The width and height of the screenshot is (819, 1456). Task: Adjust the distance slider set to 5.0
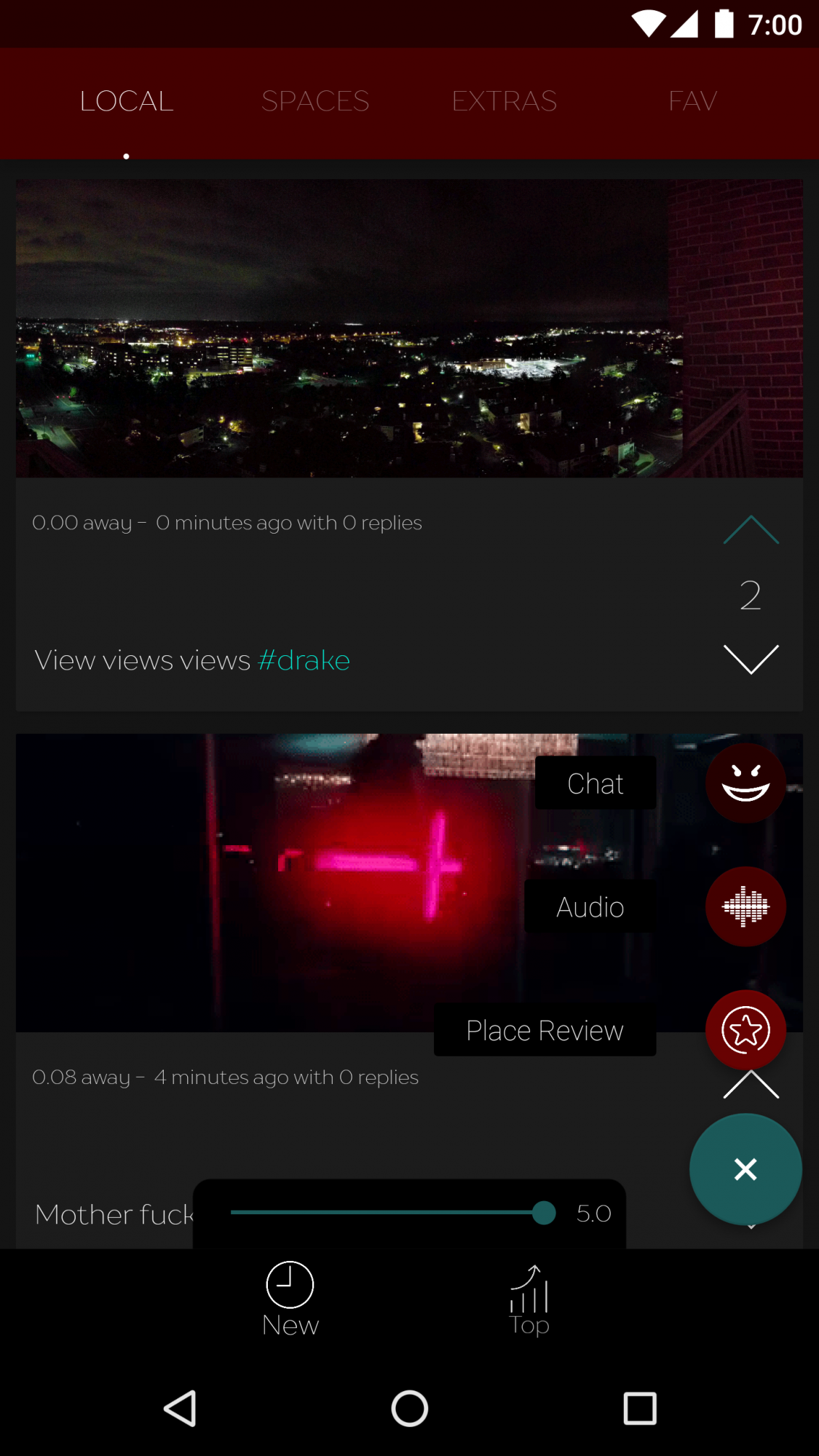pos(543,1213)
